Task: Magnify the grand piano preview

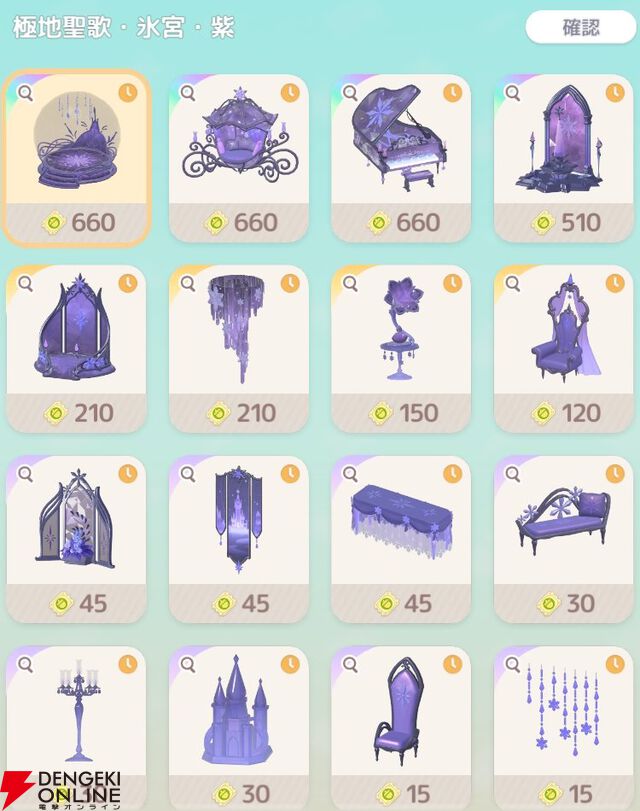Action: click(350, 93)
